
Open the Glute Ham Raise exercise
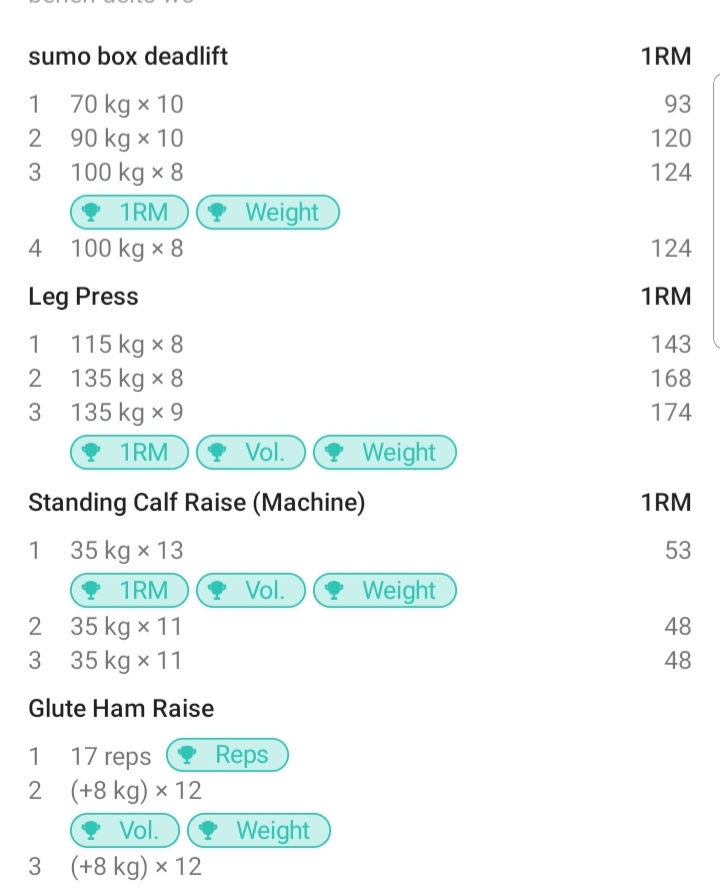coord(121,709)
